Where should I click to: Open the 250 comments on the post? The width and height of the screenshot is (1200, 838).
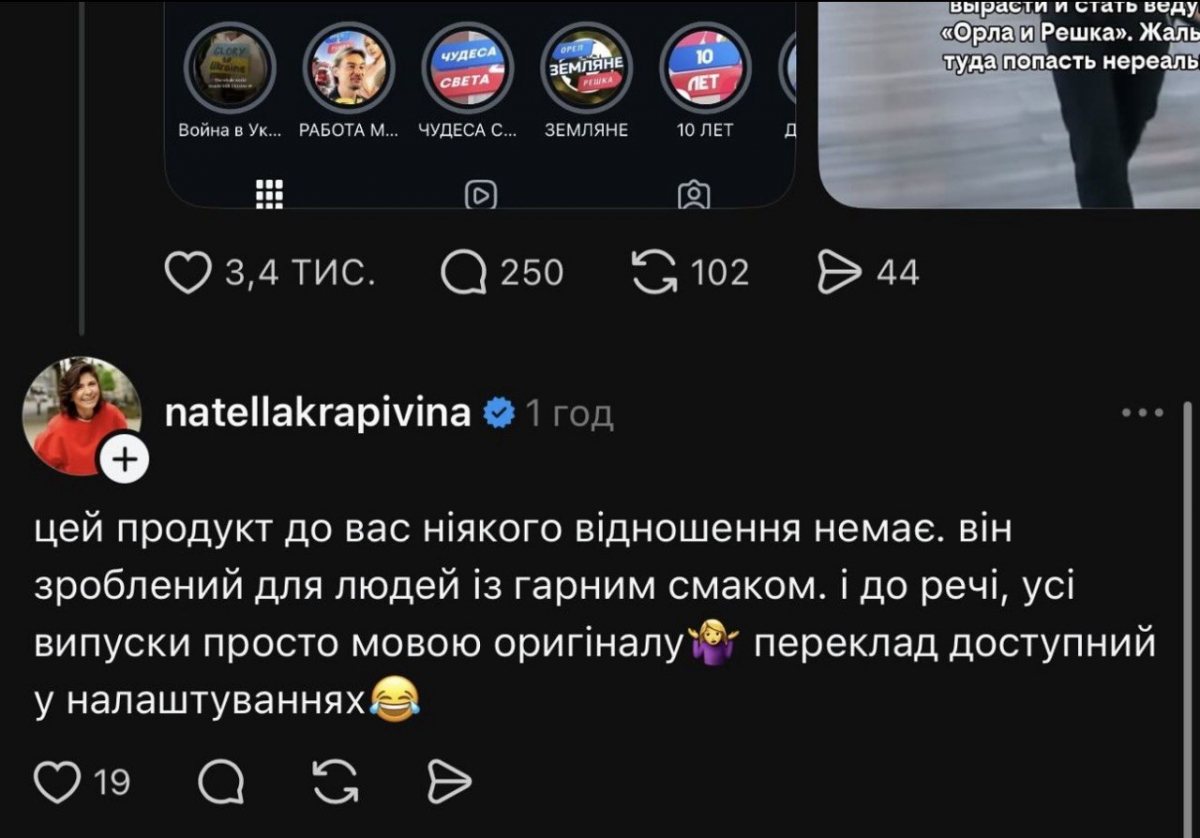[463, 272]
